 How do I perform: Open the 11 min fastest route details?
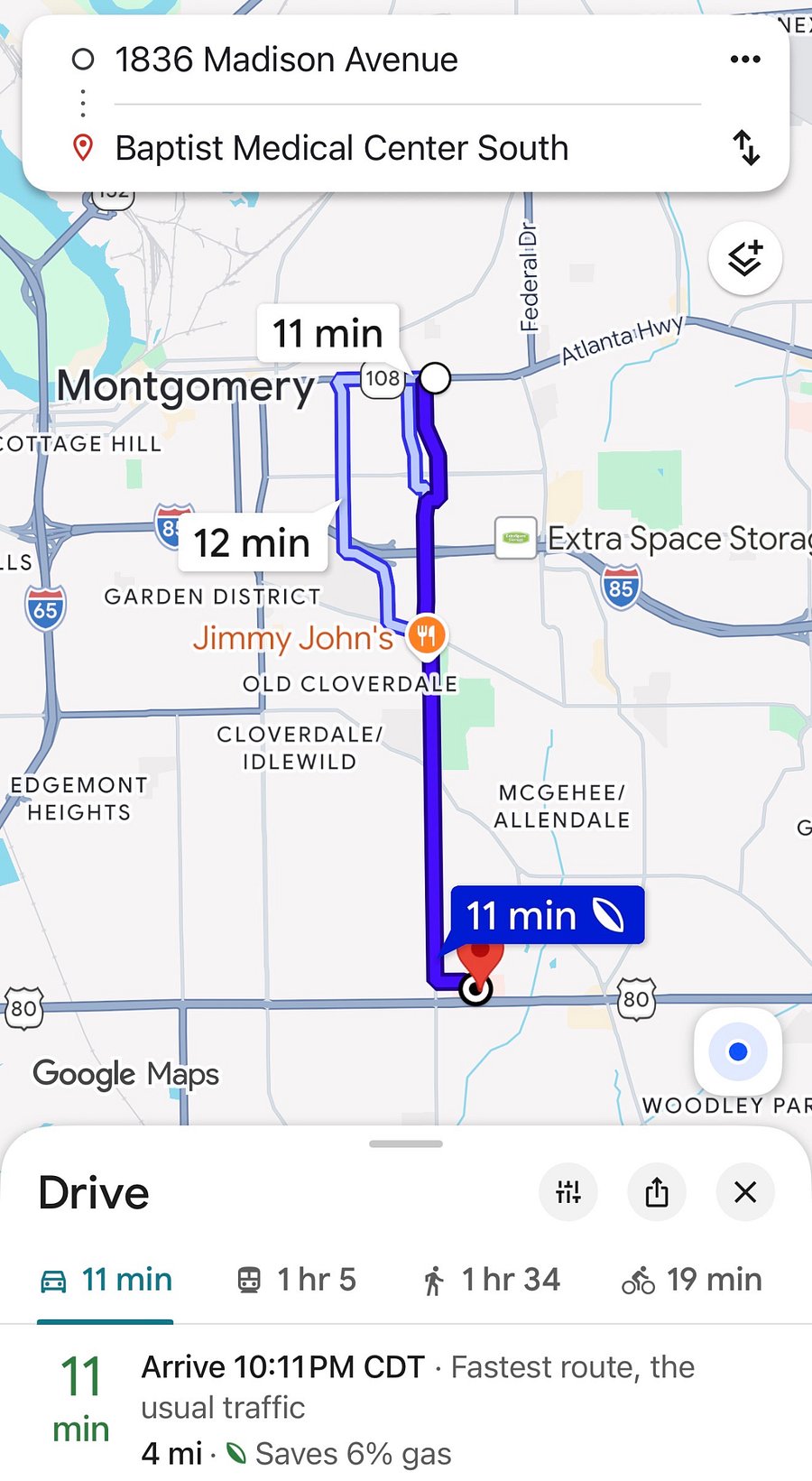pyautogui.click(x=406, y=1410)
